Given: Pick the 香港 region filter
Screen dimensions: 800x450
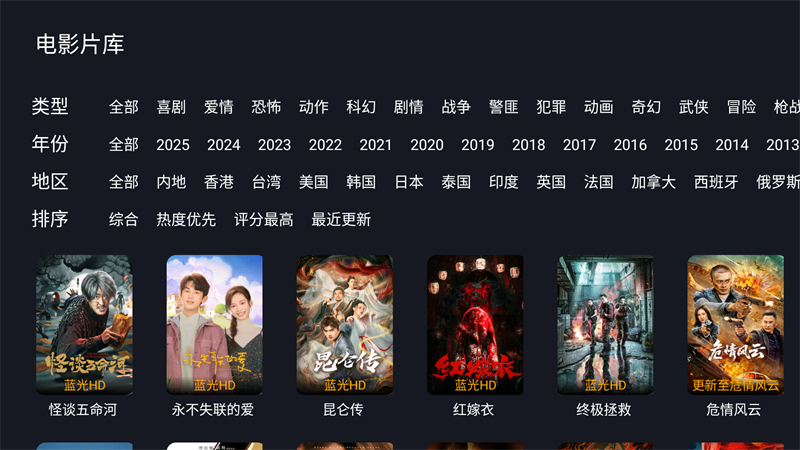Looking at the screenshot, I should pyautogui.click(x=218, y=182).
